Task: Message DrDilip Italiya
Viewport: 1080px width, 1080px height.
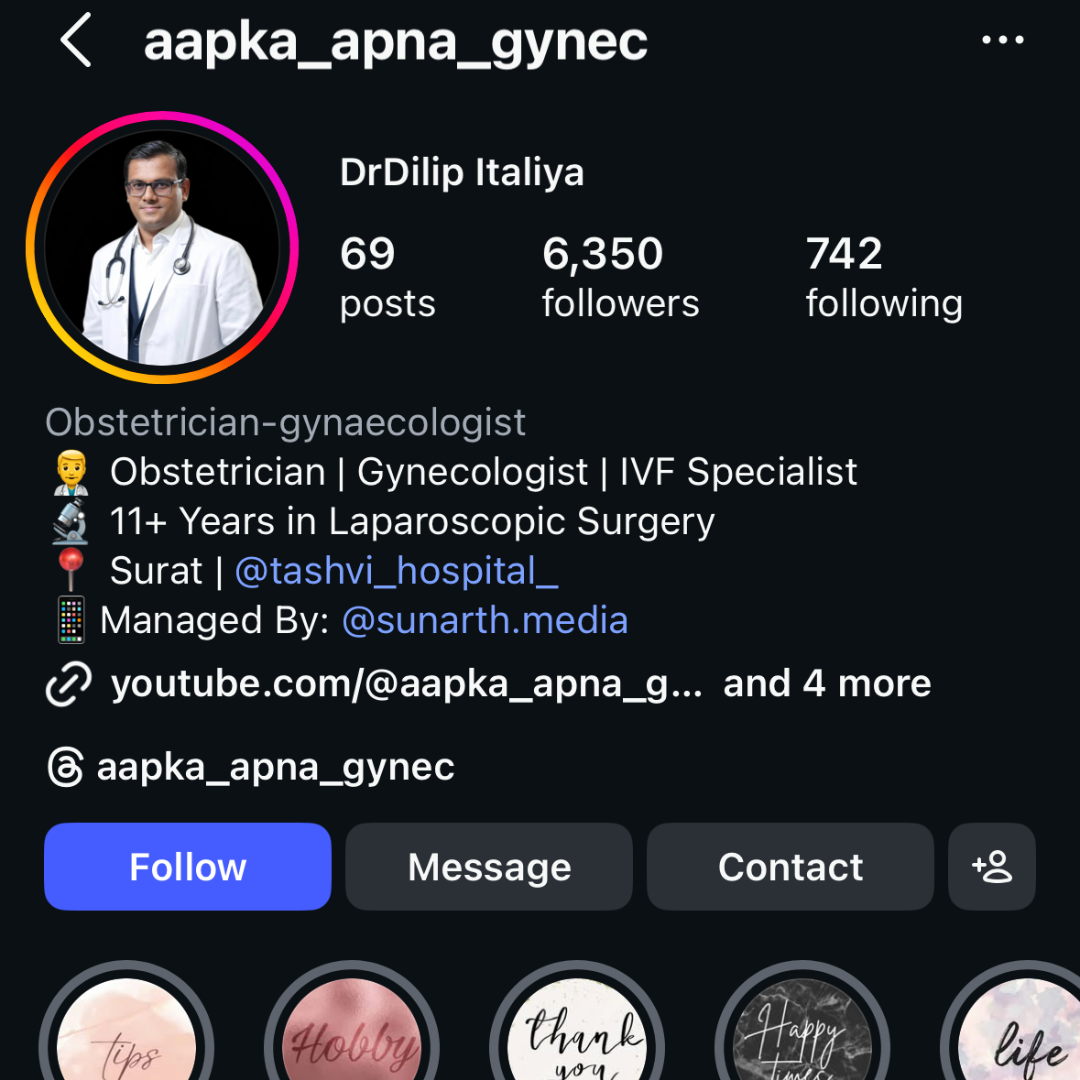Action: point(489,867)
